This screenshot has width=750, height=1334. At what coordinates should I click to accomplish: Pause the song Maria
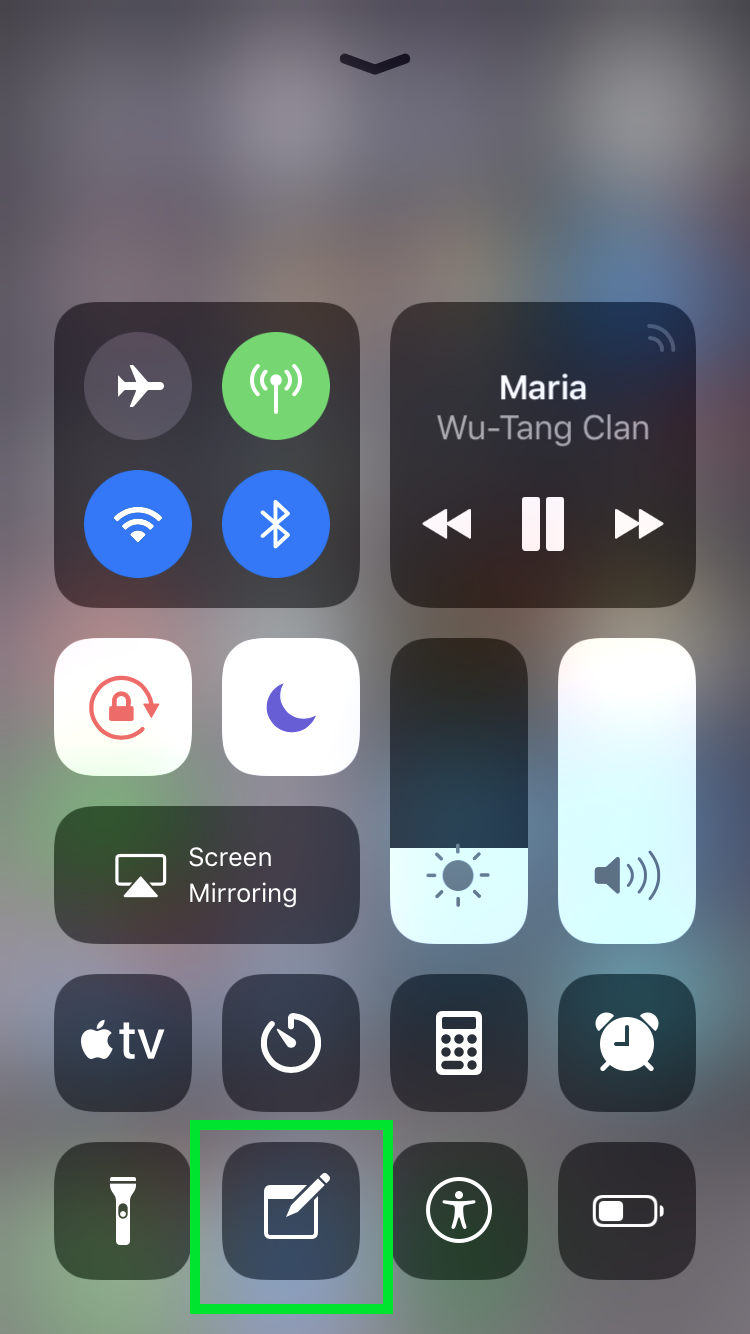pos(542,523)
